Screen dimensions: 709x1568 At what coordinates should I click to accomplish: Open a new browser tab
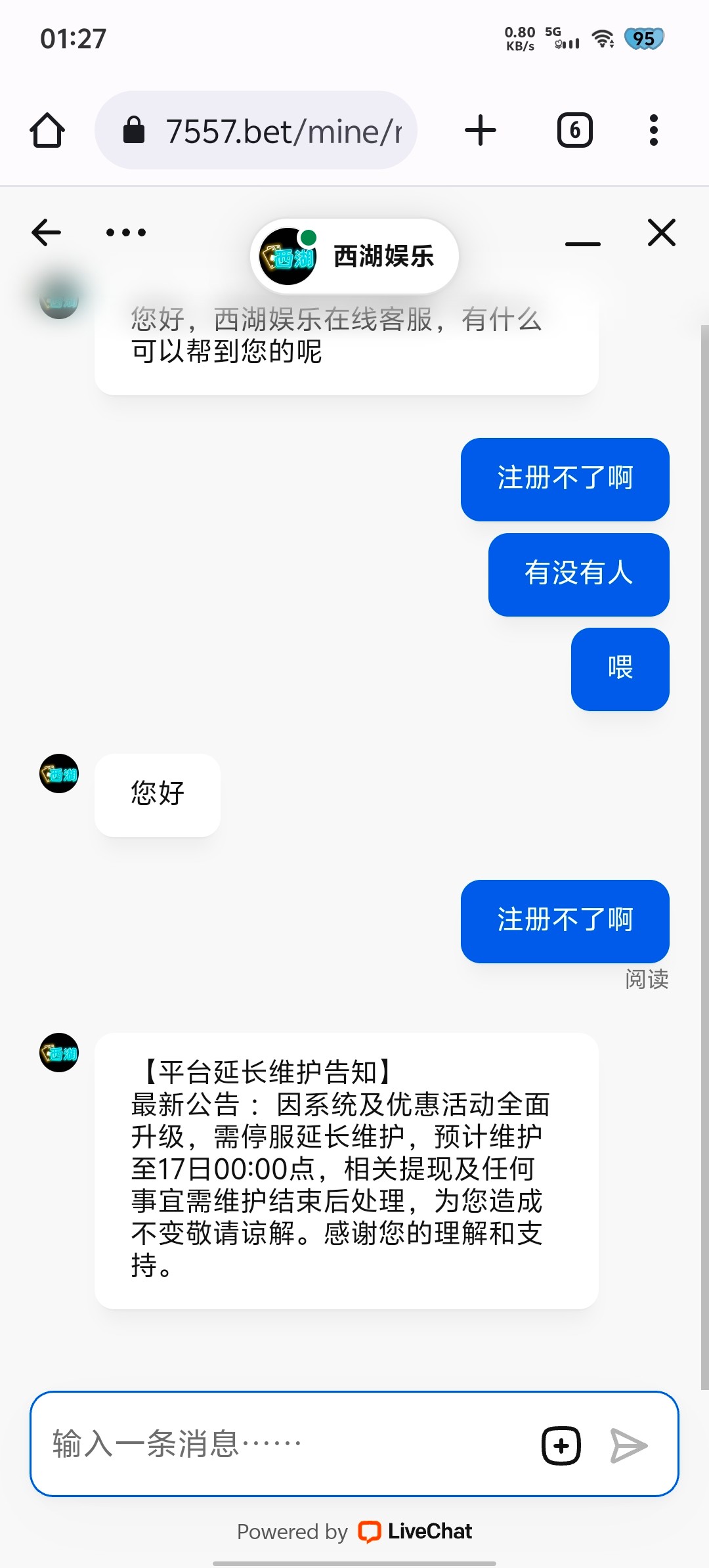point(481,130)
